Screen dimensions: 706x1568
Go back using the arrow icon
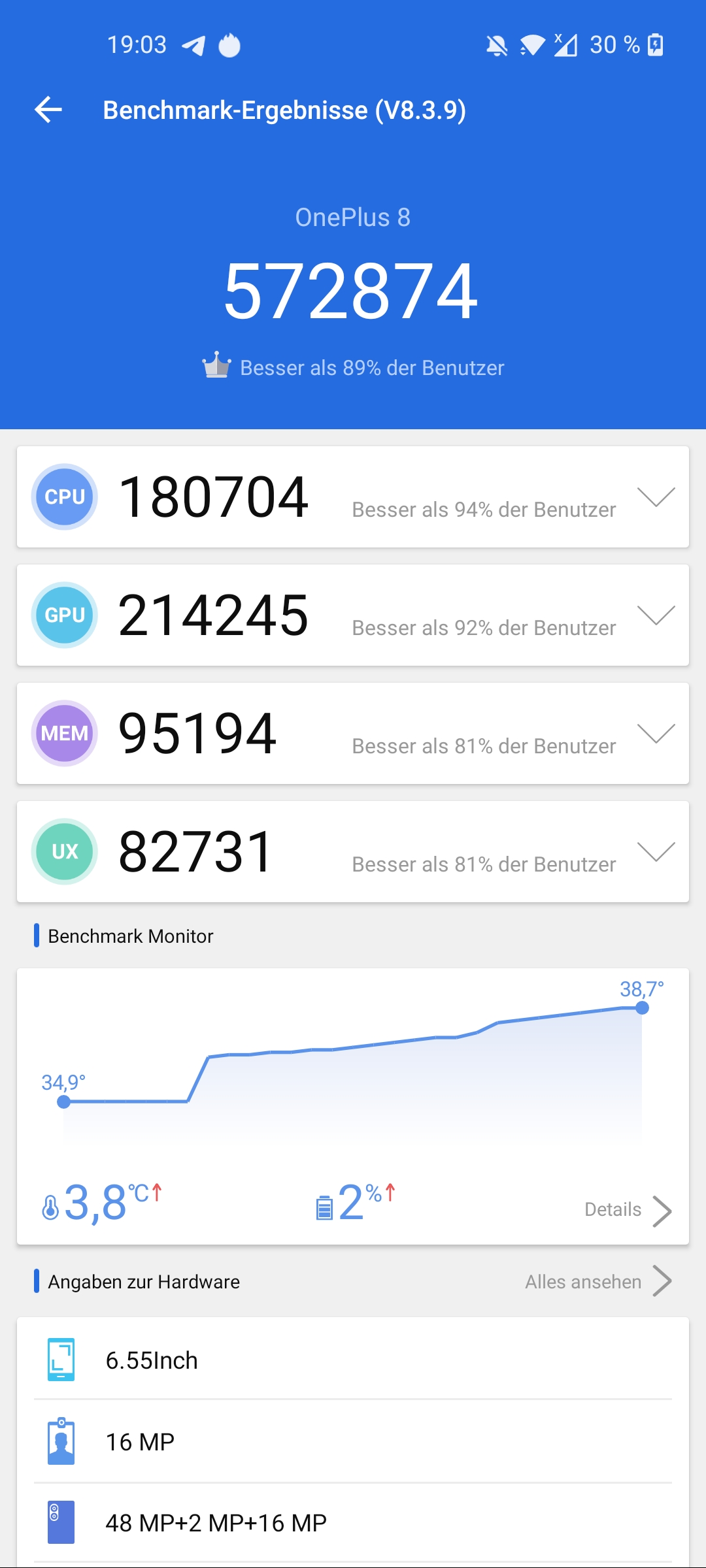(48, 110)
